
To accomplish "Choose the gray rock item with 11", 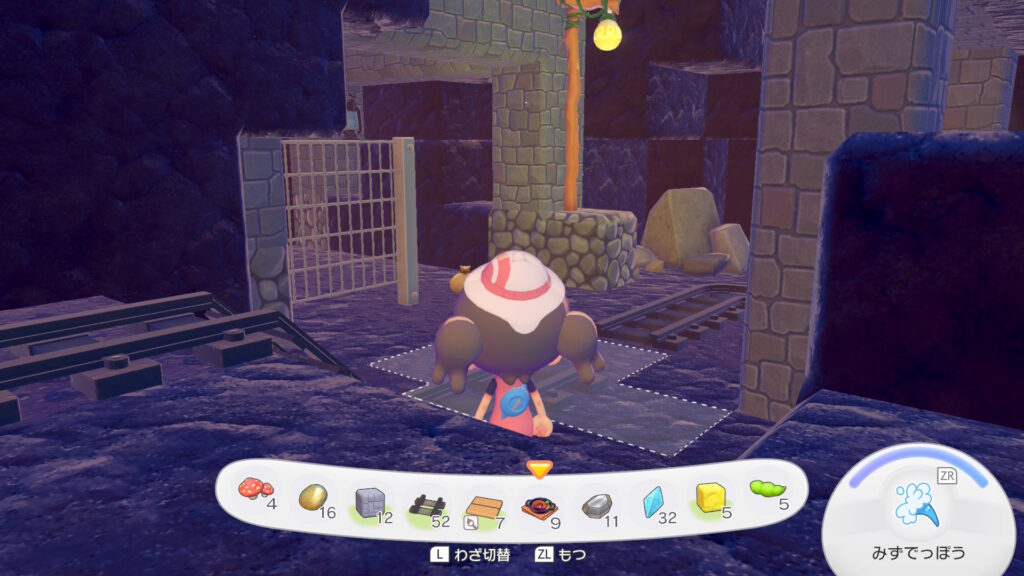I will (x=596, y=504).
